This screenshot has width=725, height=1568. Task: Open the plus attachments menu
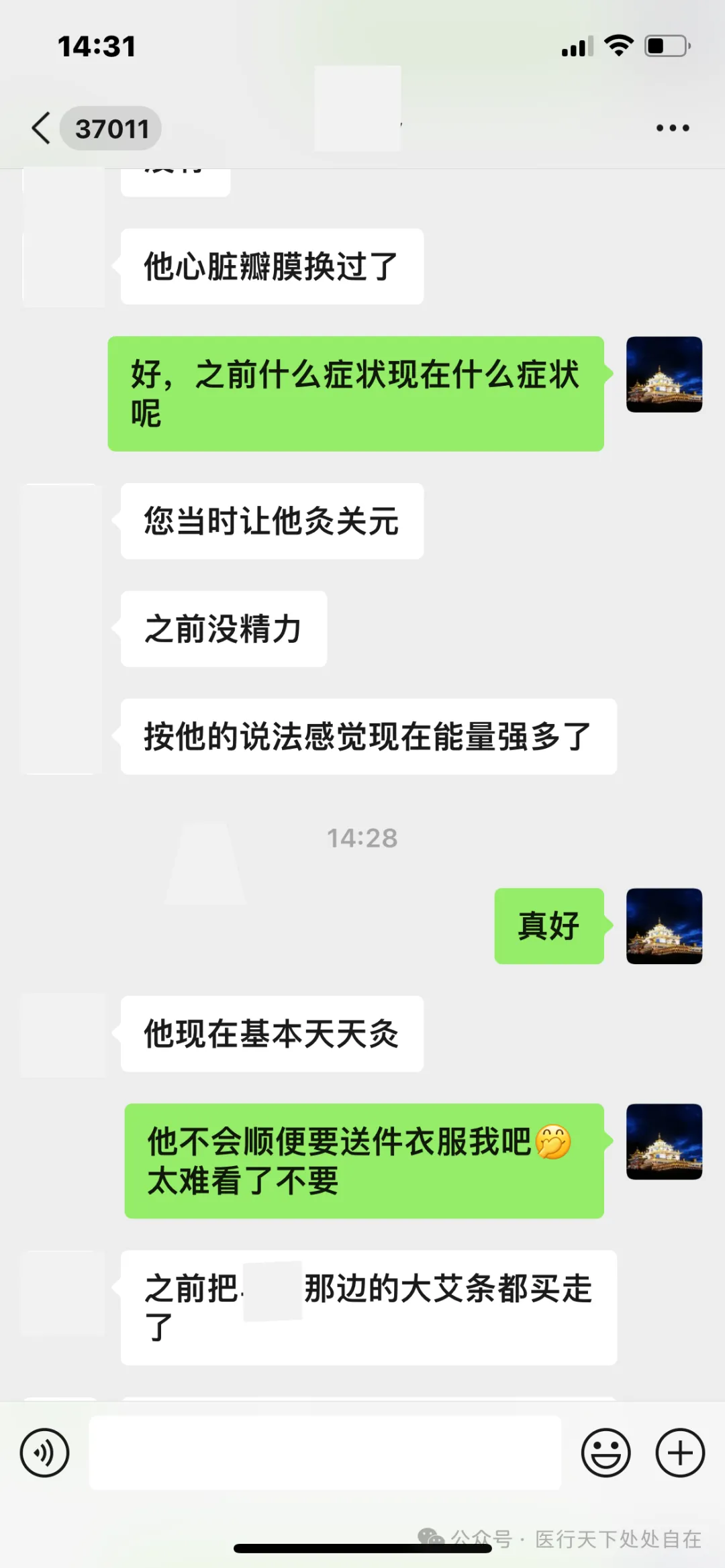tap(679, 1453)
